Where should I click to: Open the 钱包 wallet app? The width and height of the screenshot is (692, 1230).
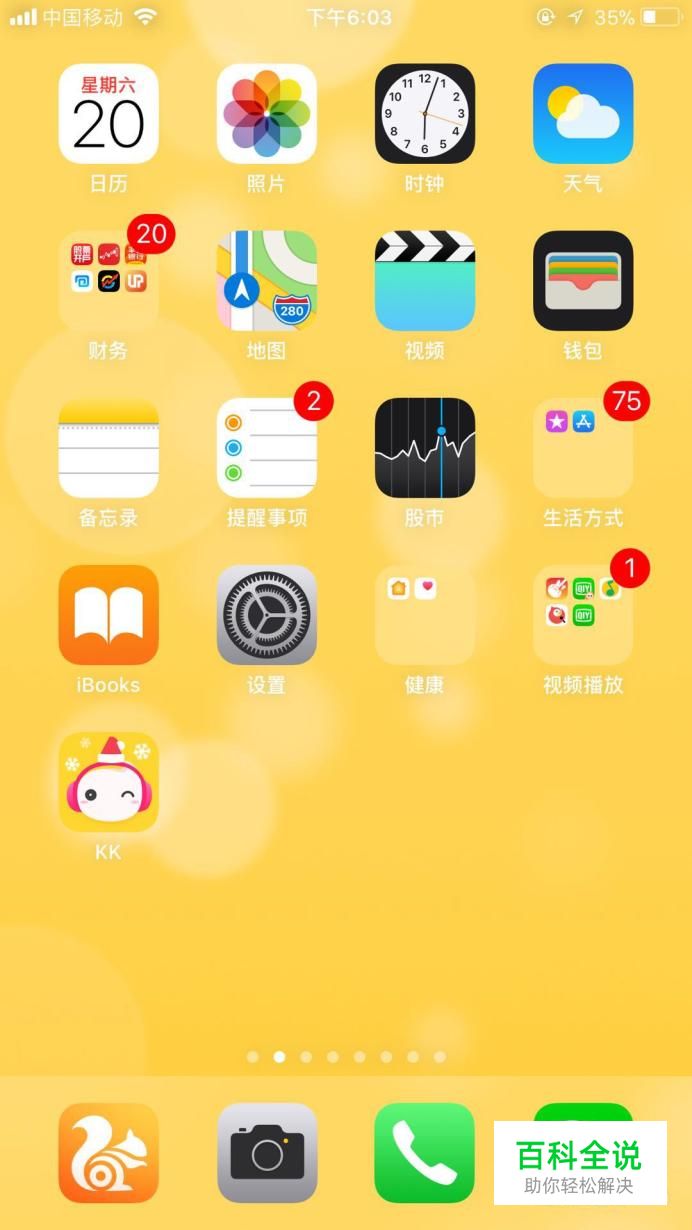tap(582, 281)
